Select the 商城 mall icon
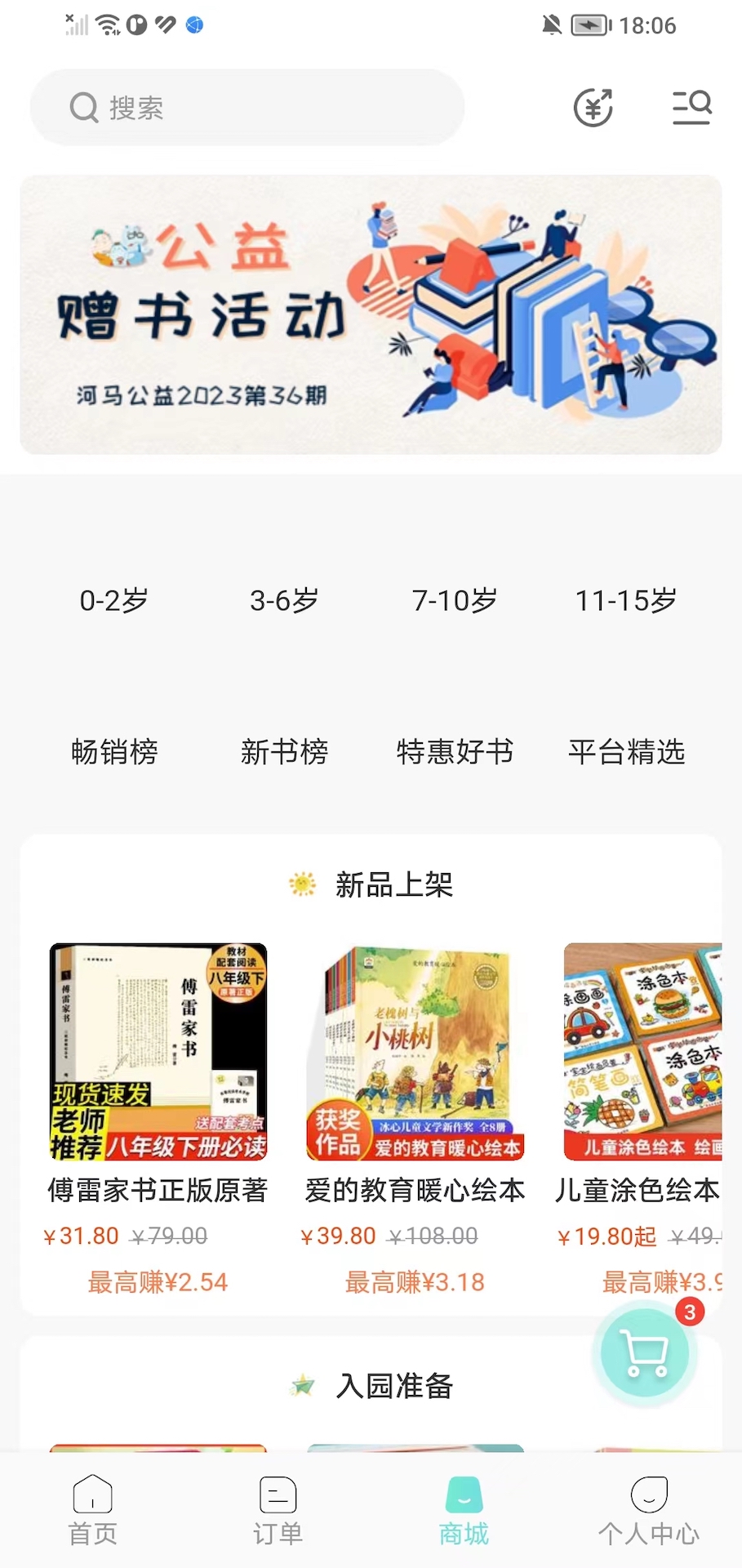Screen dimensions: 742x1568 [463, 1495]
